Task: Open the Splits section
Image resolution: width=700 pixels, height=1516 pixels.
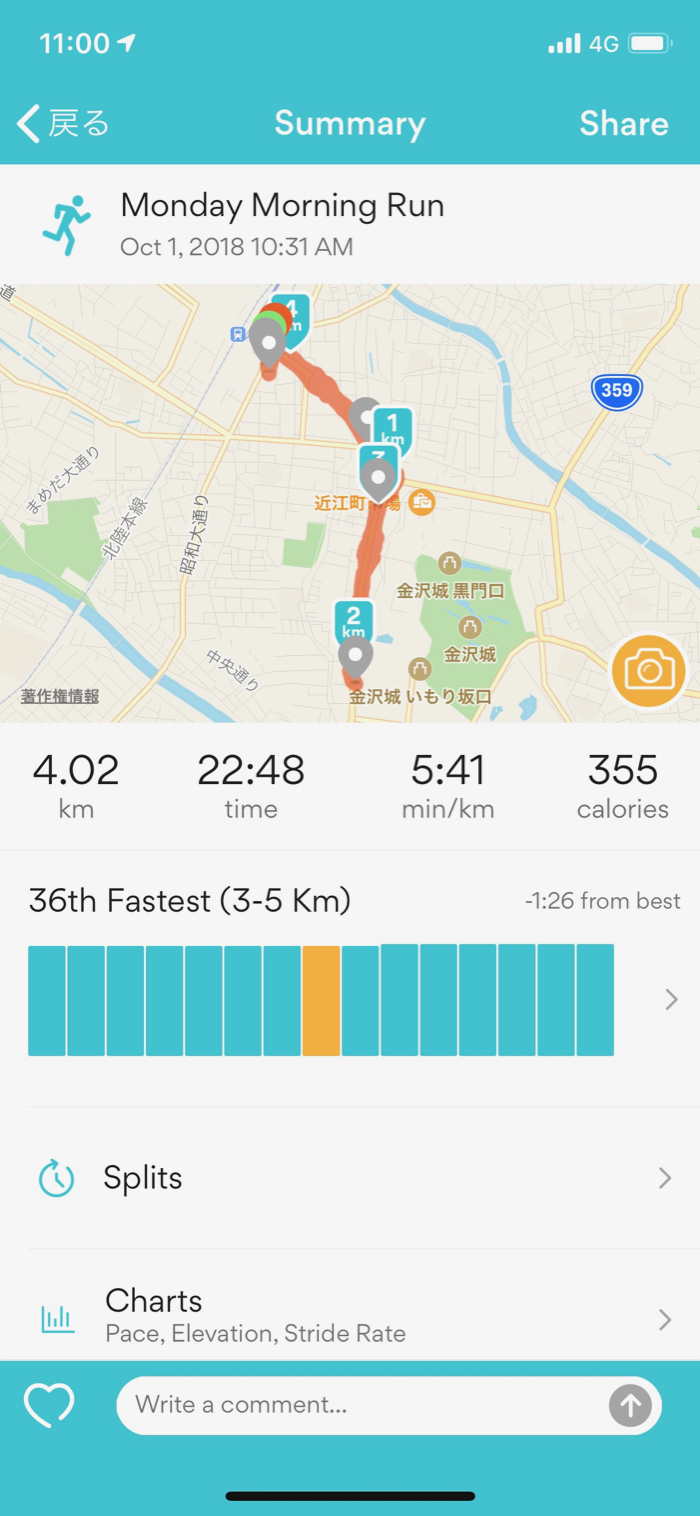Action: [x=350, y=1178]
